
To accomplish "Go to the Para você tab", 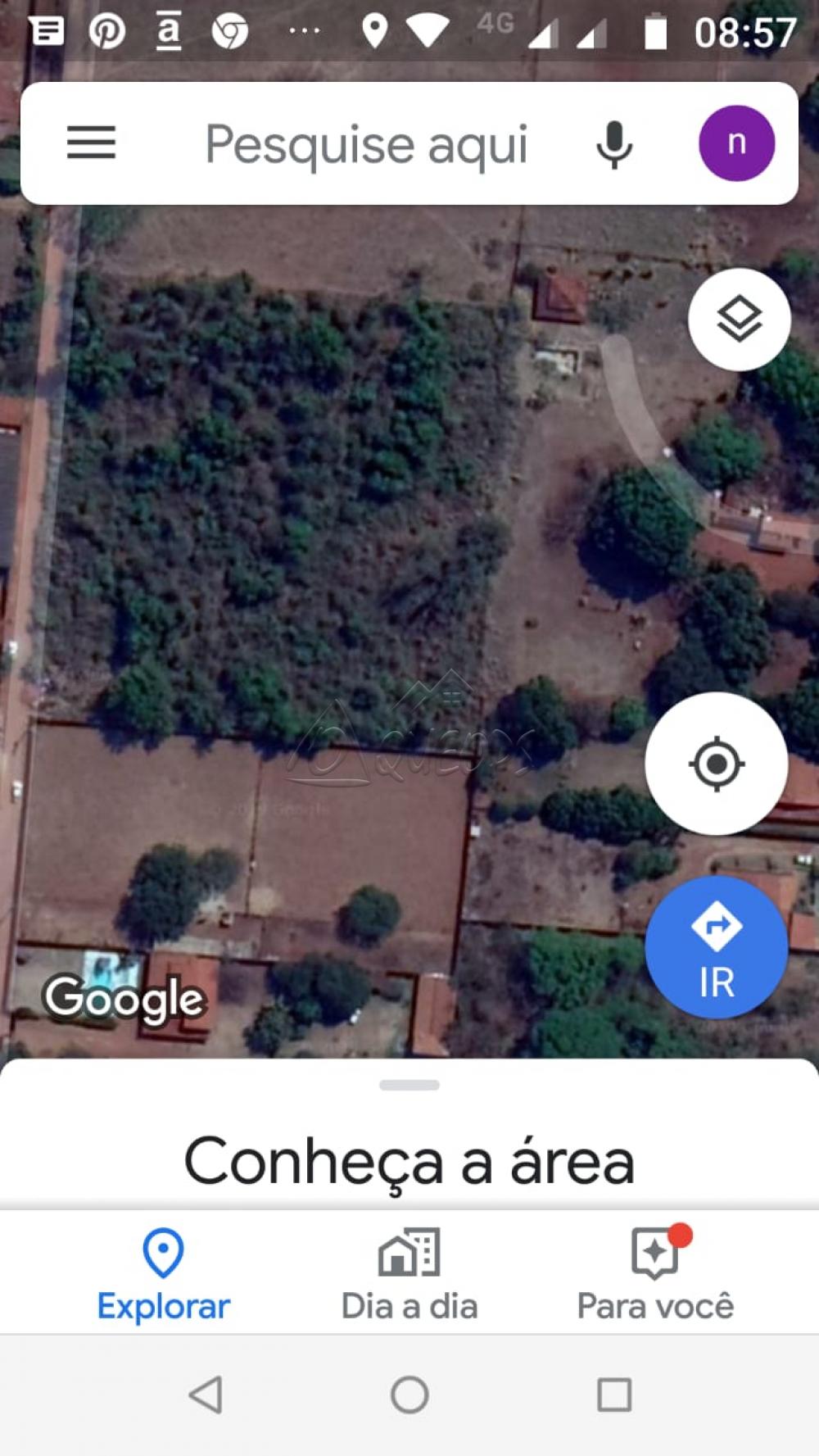I will coord(655,1274).
